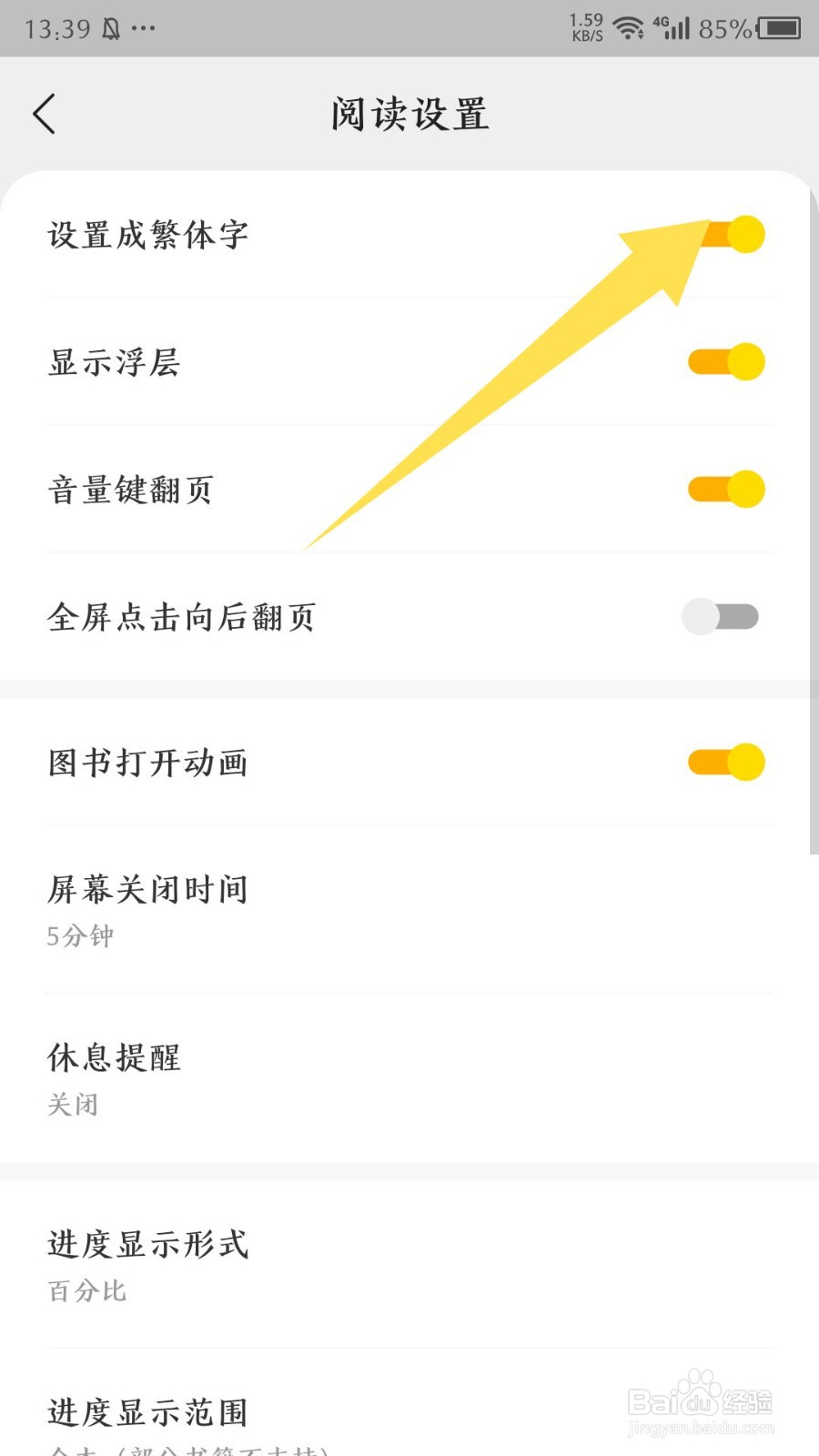
Task: Open 休息提醒 setting
Action: (409, 1077)
